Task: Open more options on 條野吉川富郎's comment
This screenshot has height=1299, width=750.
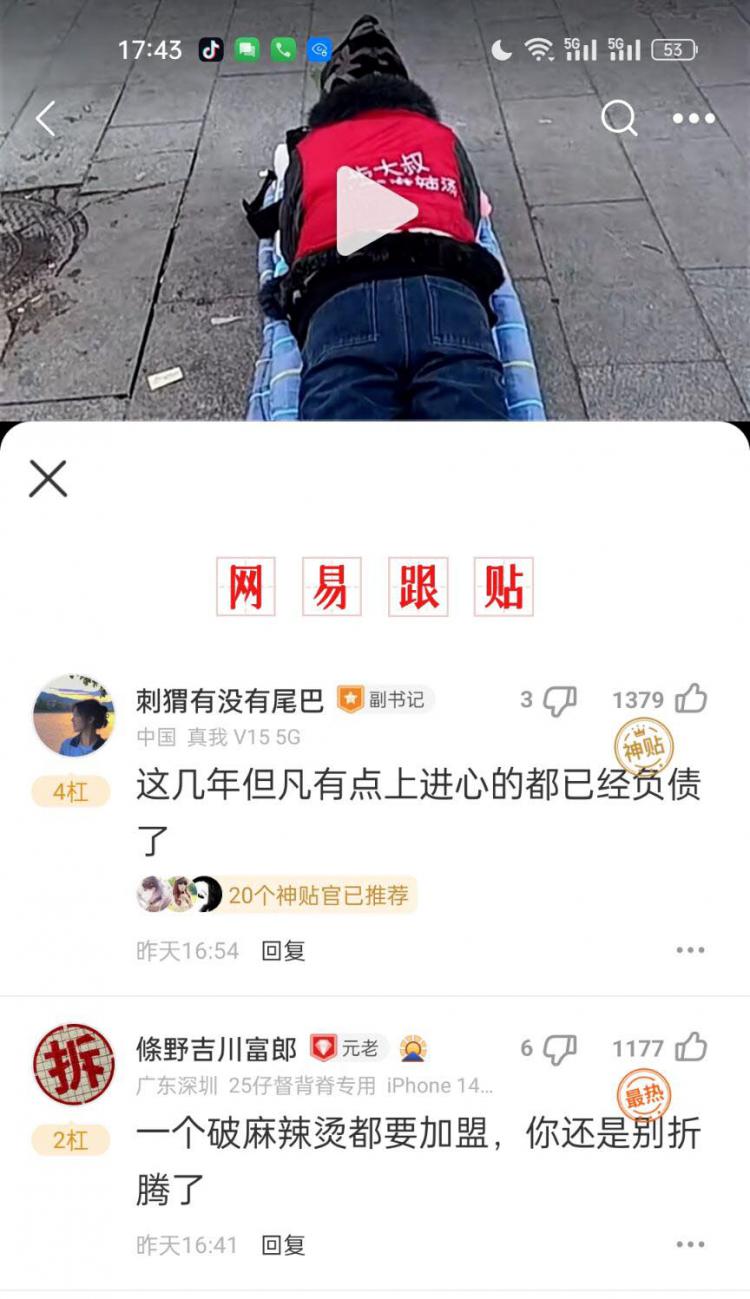Action: [x=690, y=1245]
